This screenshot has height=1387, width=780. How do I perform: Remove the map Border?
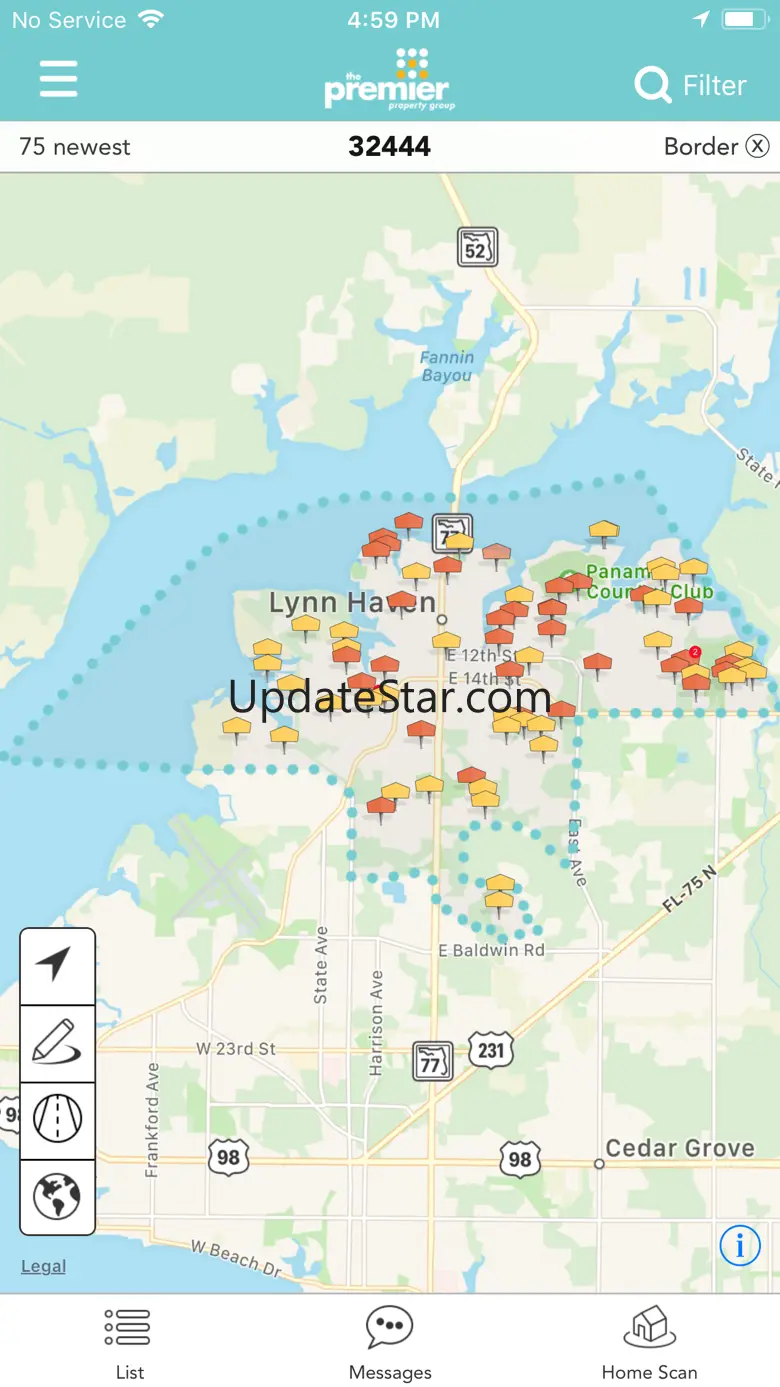[x=758, y=146]
